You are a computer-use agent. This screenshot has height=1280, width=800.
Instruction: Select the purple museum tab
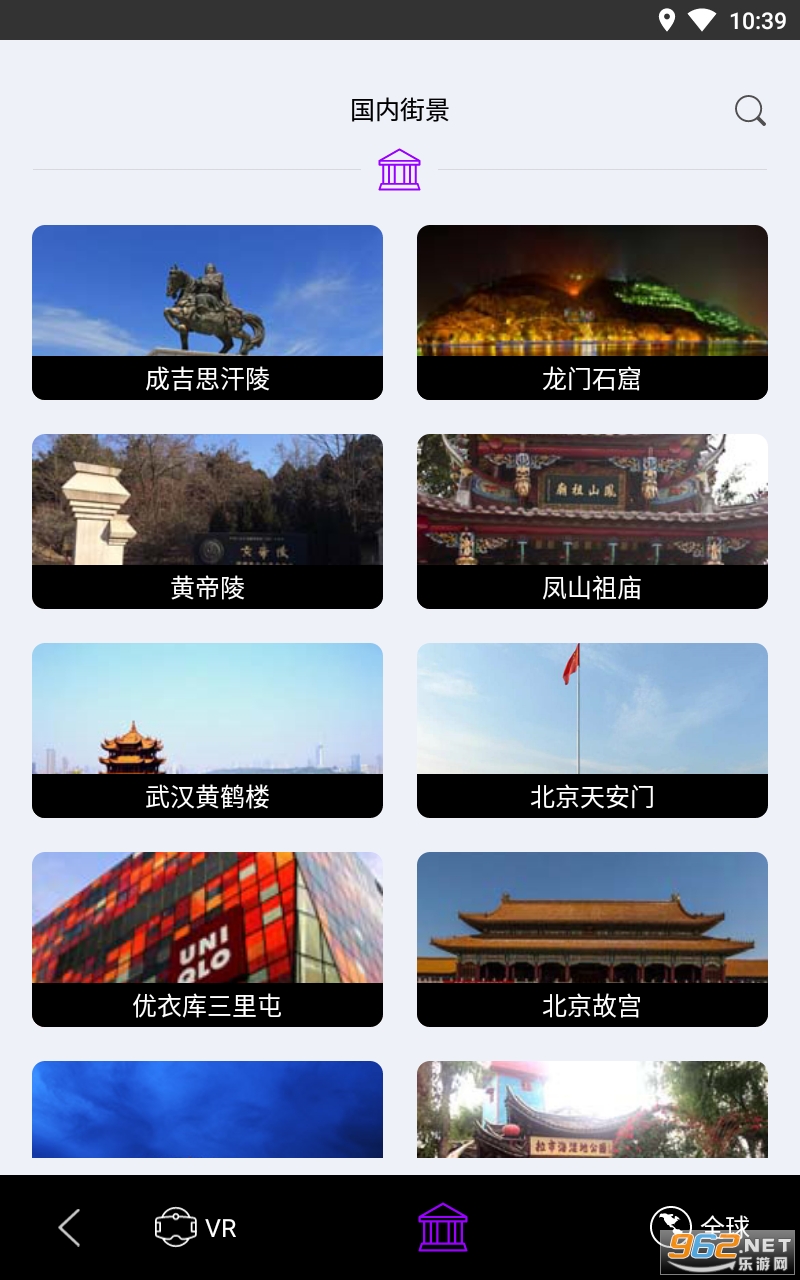tap(442, 1227)
